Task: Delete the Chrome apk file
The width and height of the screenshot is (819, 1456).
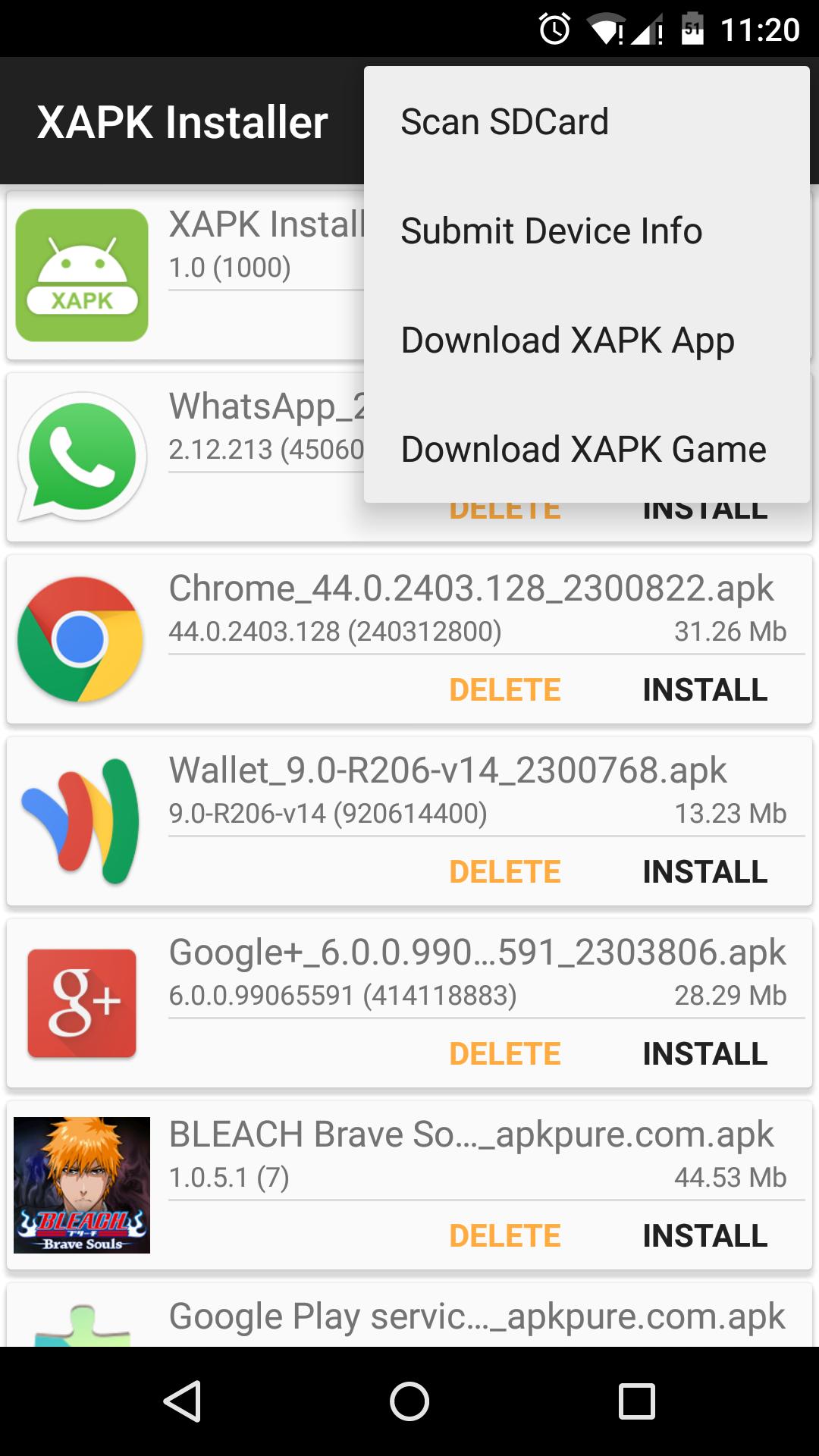Action: click(x=505, y=690)
